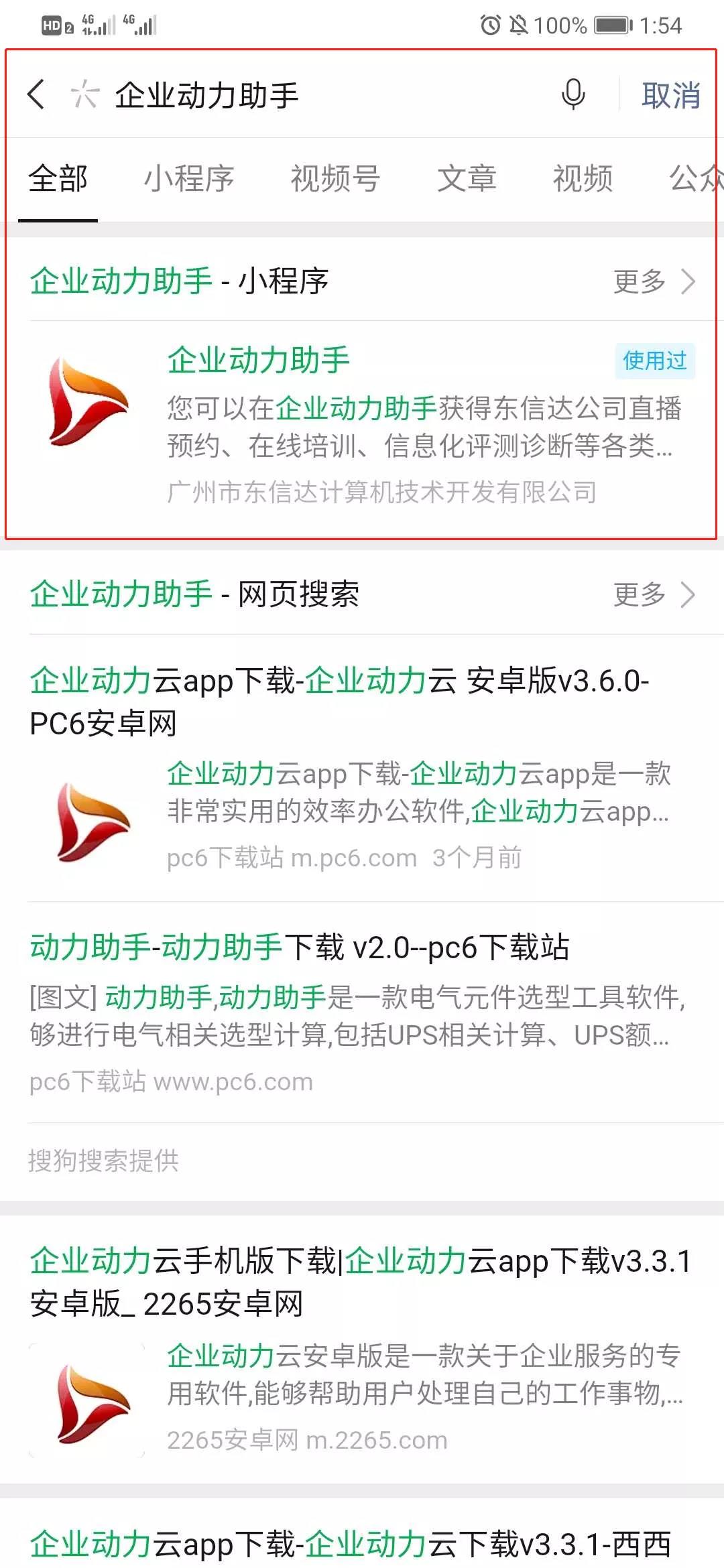Tap the muted notifications bell in status bar
Screen dimensions: 724x1568
pyautogui.click(x=520, y=25)
